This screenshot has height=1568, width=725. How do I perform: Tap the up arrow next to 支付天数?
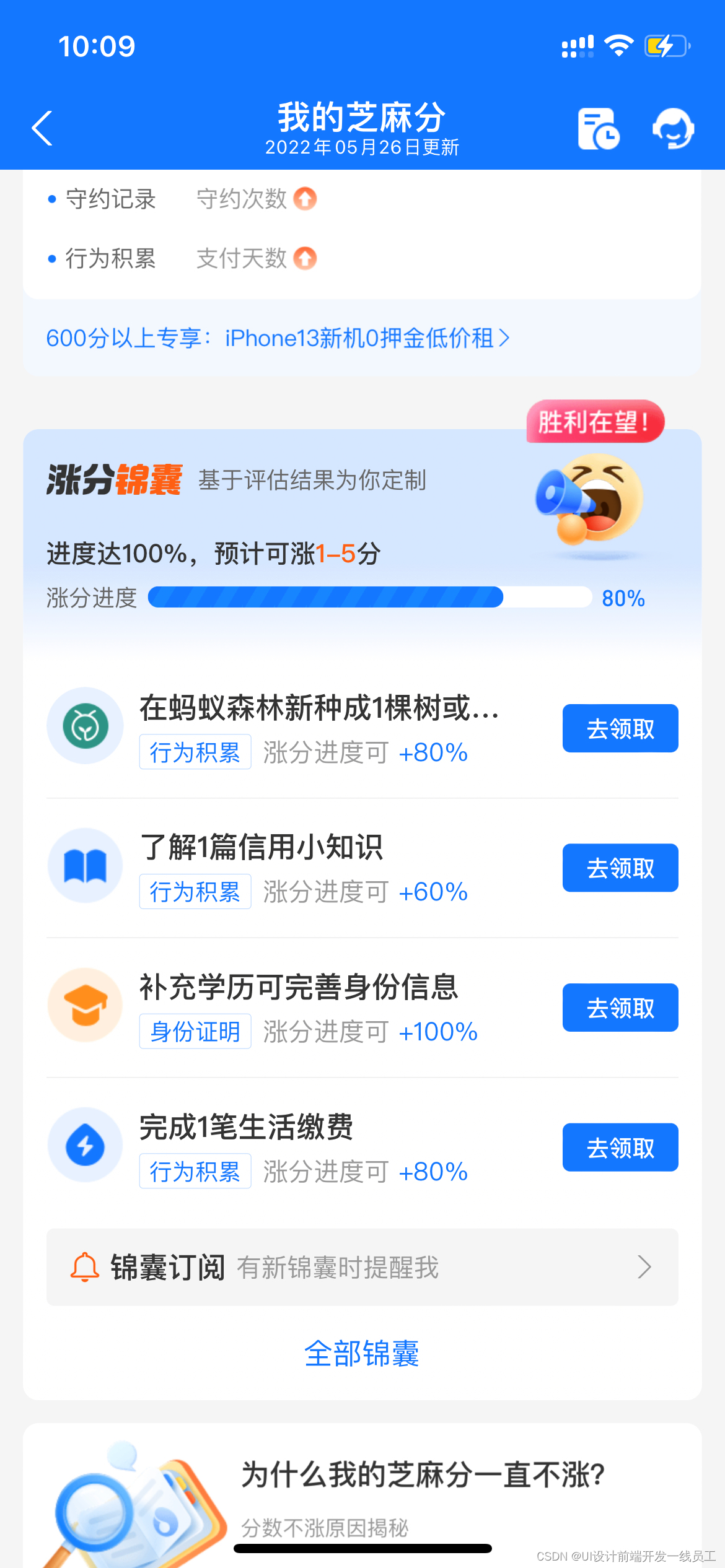(304, 258)
